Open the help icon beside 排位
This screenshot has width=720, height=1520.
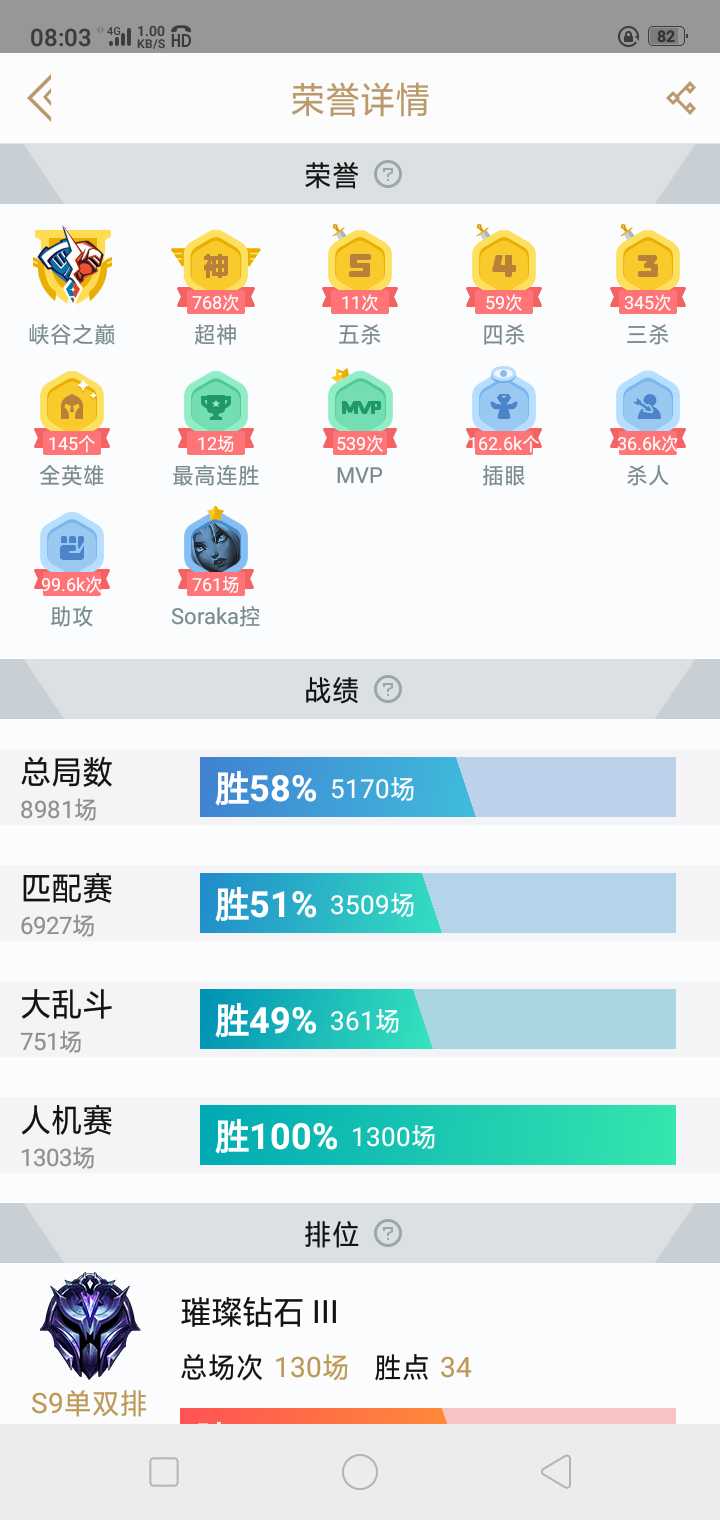click(388, 1233)
